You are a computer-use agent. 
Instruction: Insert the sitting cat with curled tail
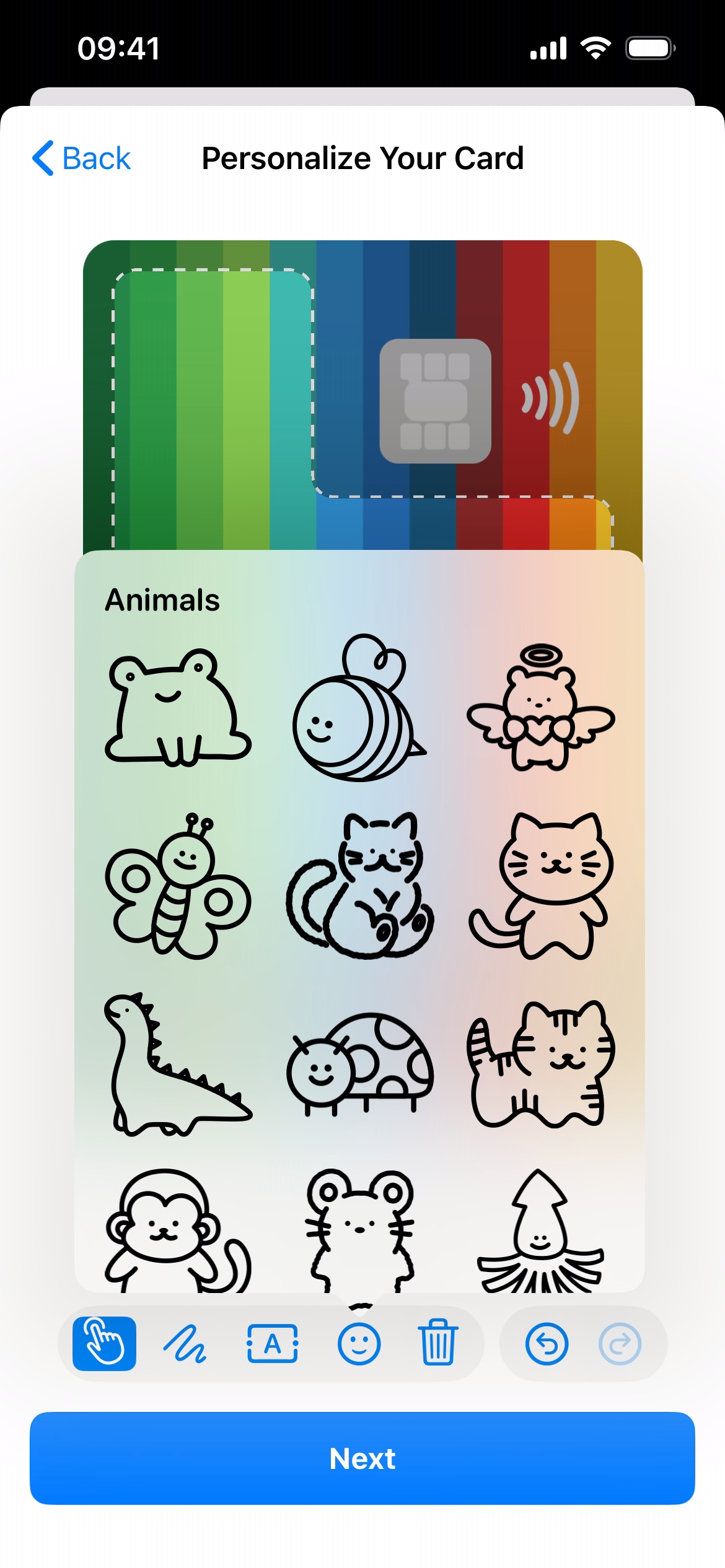tap(359, 886)
